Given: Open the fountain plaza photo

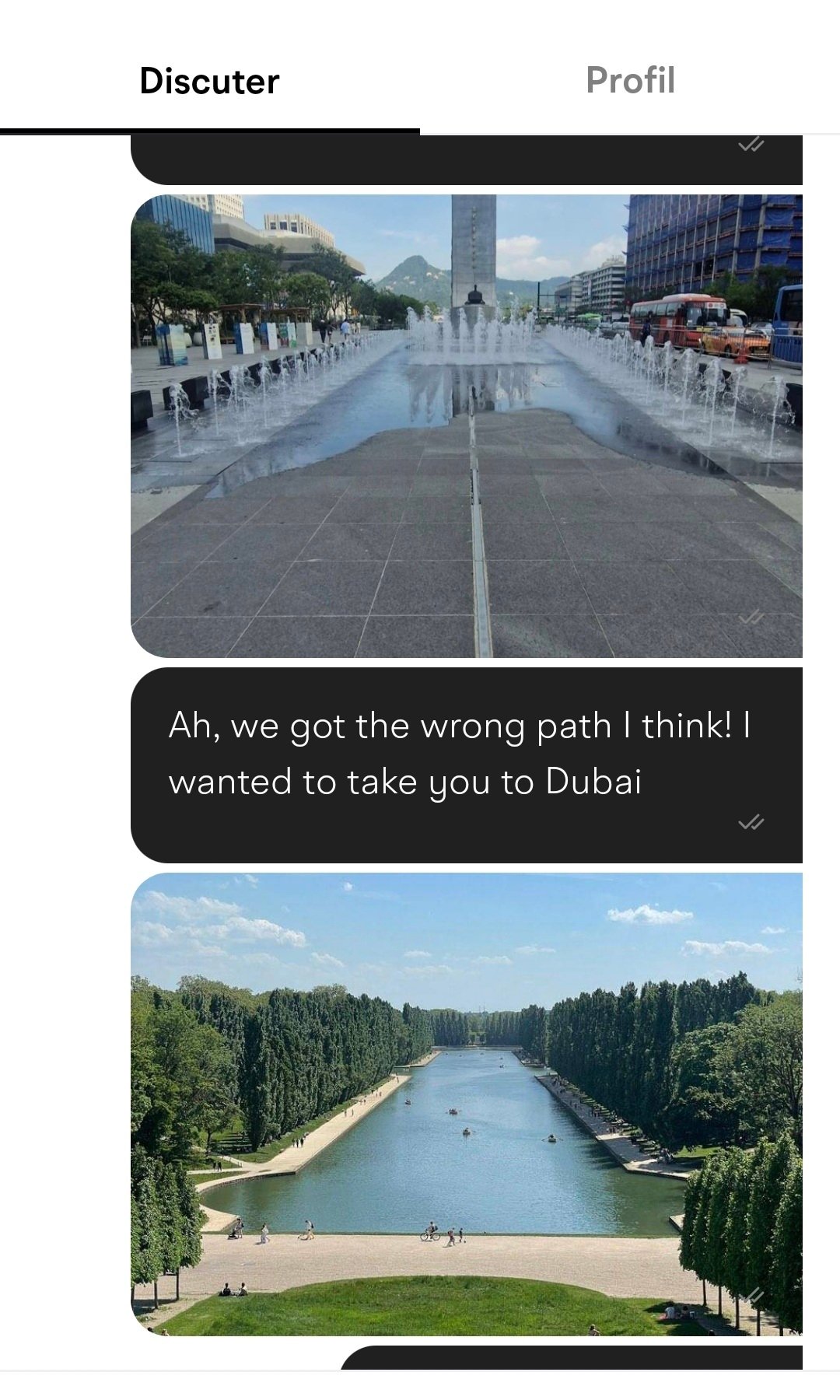Looking at the screenshot, I should pyautogui.click(x=467, y=425).
